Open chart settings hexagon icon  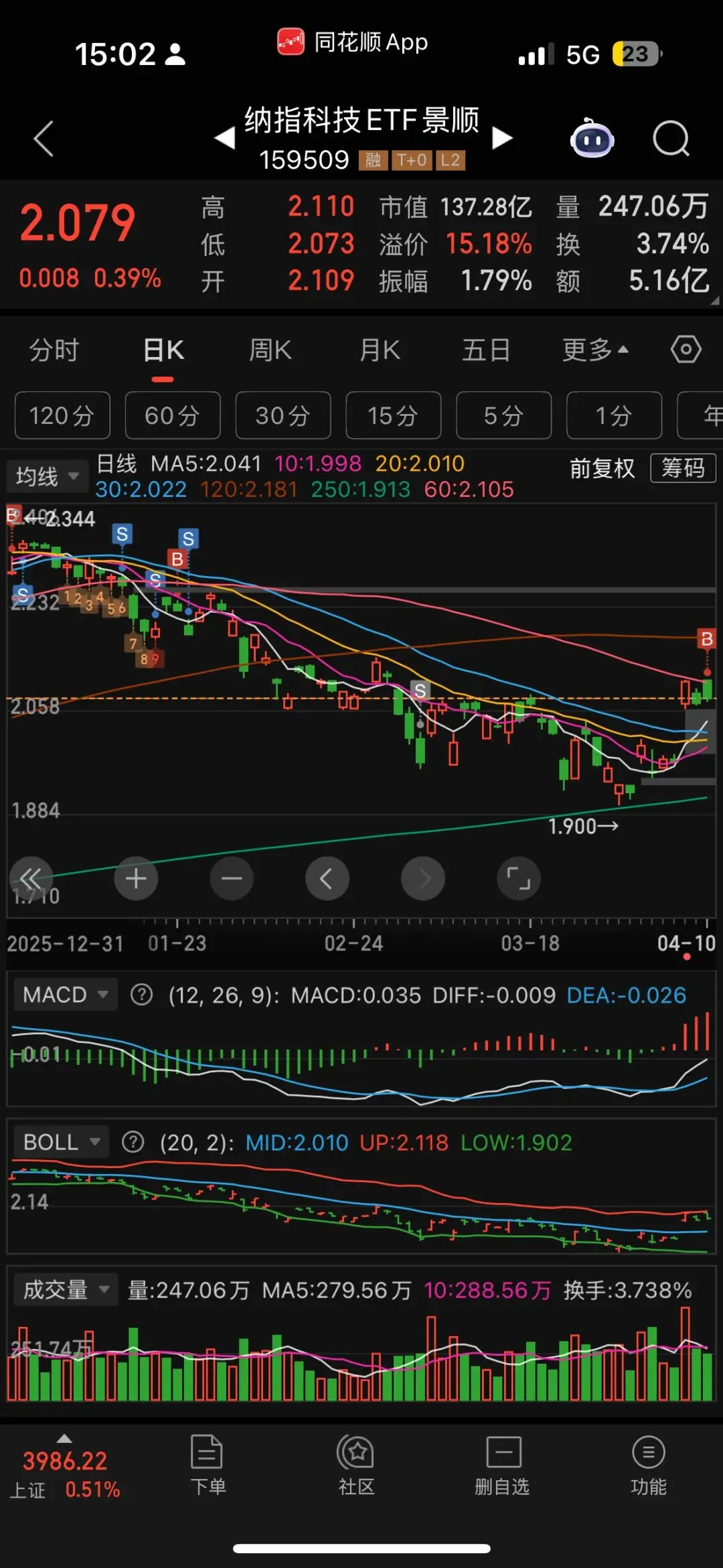coord(686,350)
